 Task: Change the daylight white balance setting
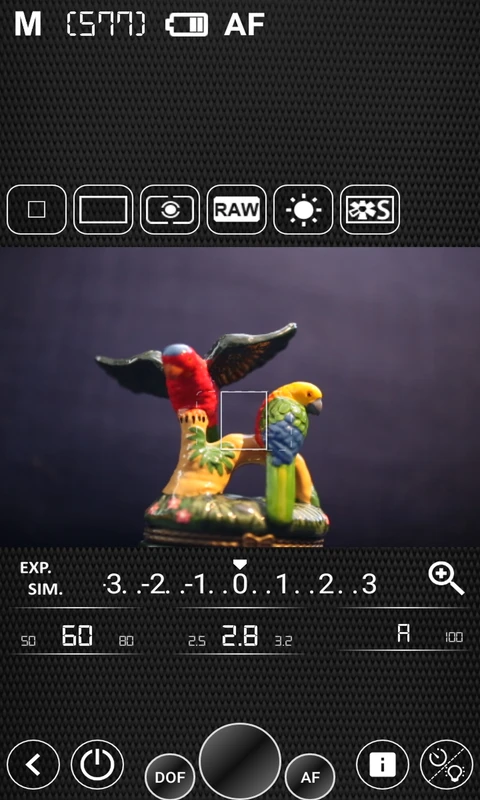click(x=303, y=209)
